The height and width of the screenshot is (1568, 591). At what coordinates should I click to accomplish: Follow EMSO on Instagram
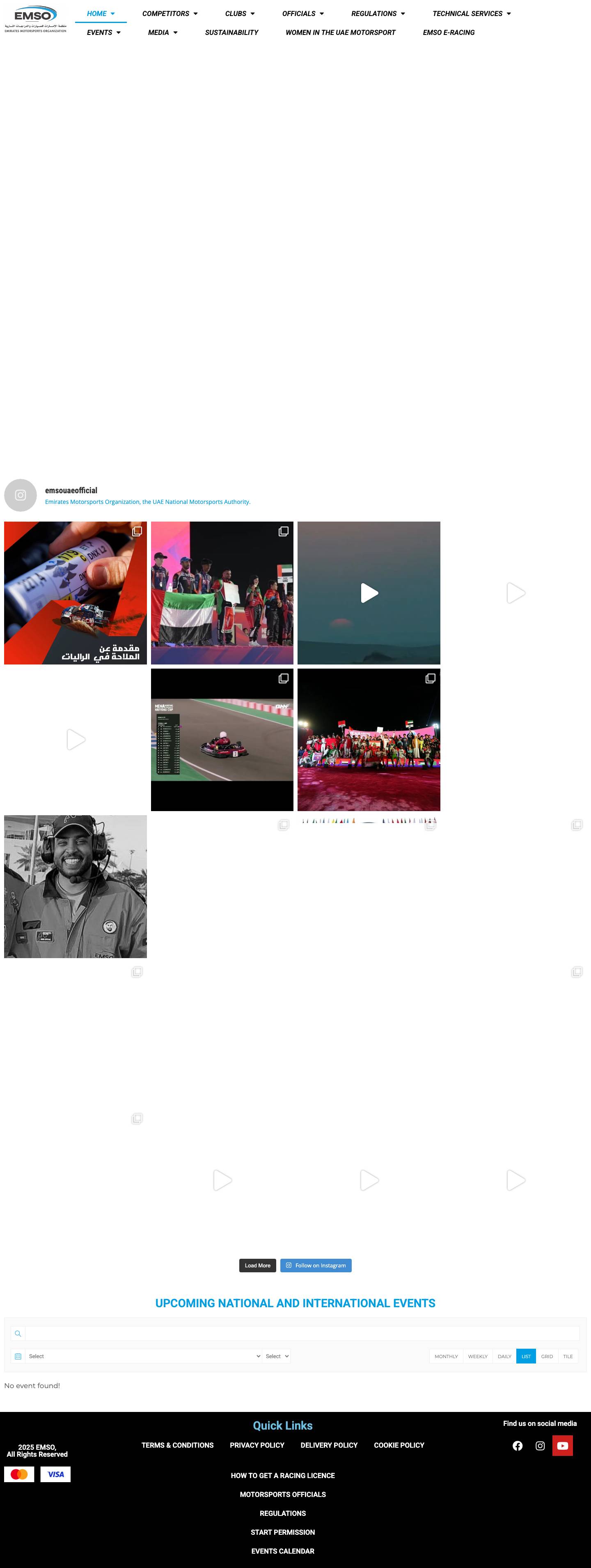click(x=316, y=1265)
